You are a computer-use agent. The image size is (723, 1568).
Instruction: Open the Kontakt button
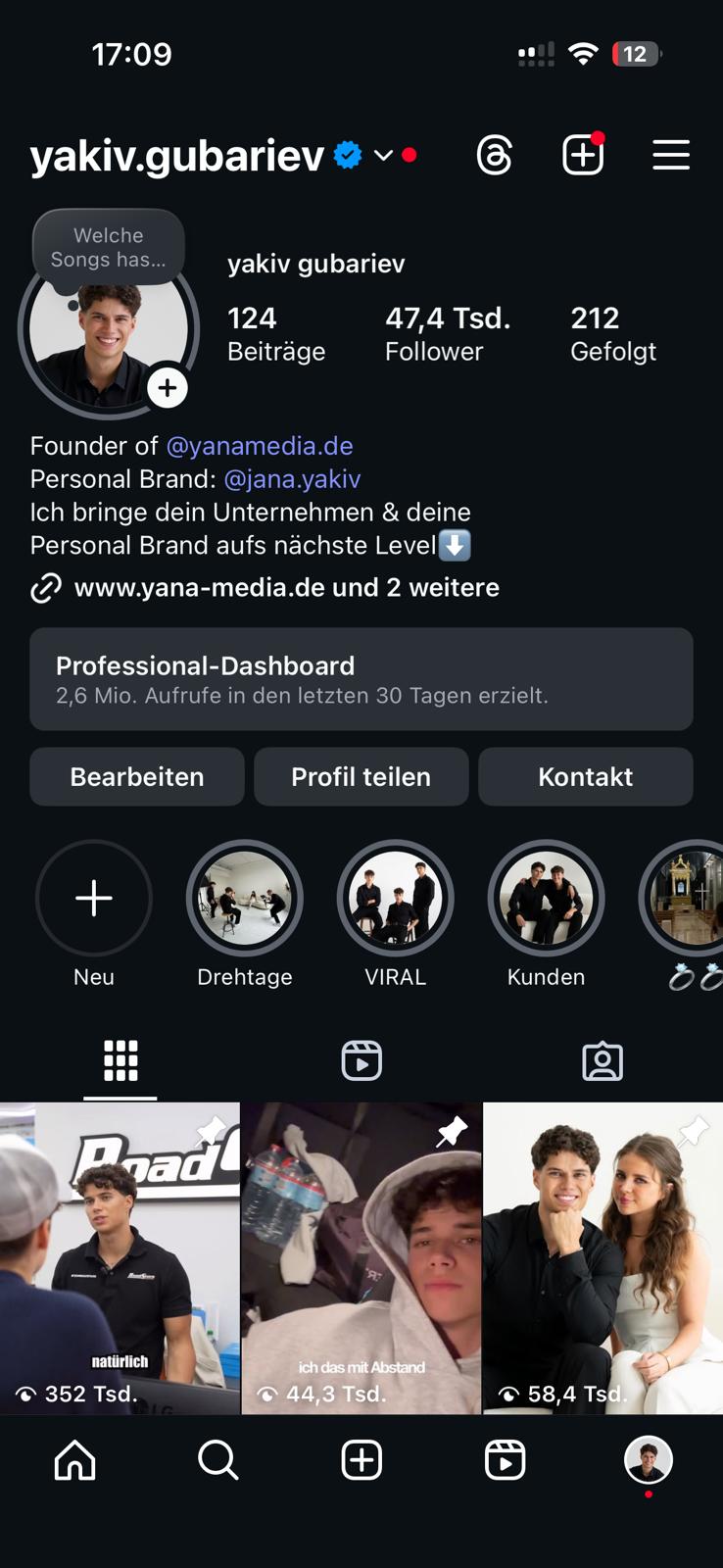[x=585, y=776]
